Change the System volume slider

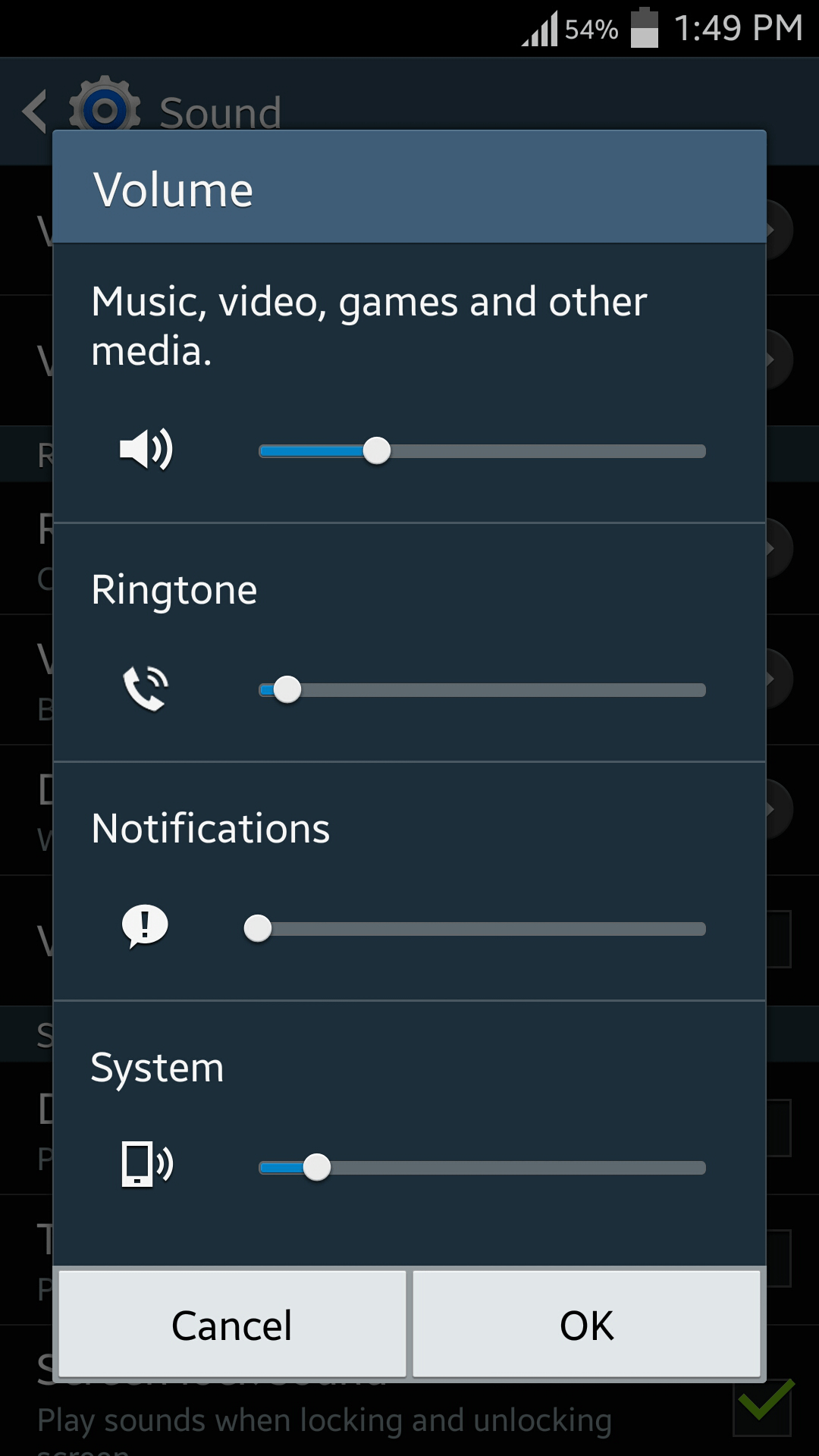click(482, 1168)
